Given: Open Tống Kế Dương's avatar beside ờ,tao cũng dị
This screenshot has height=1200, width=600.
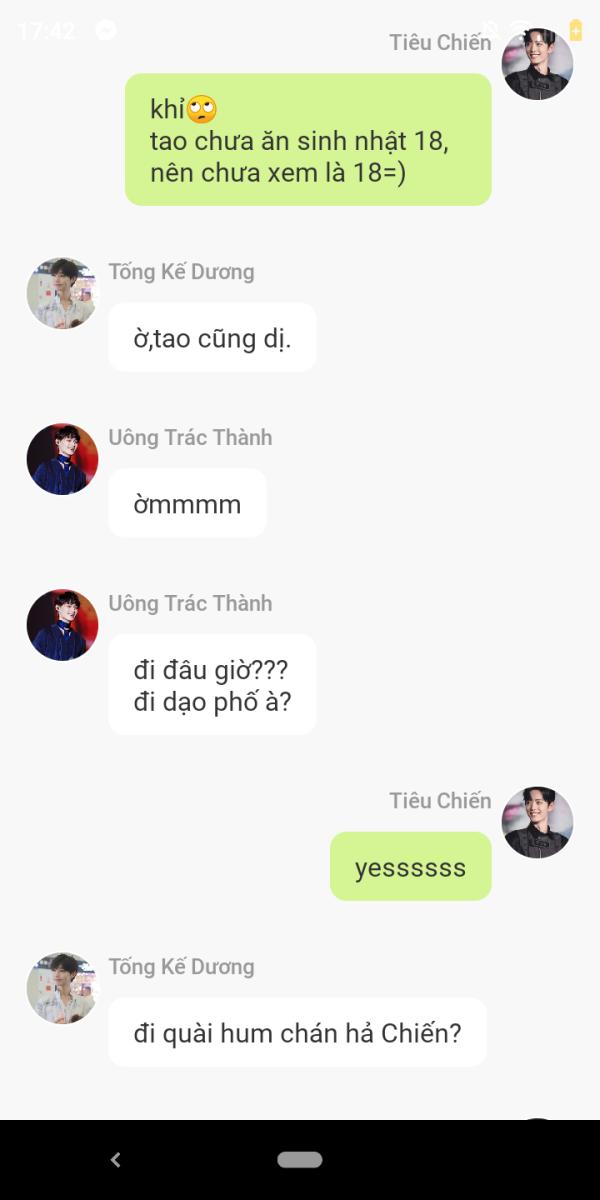Looking at the screenshot, I should 62,293.
